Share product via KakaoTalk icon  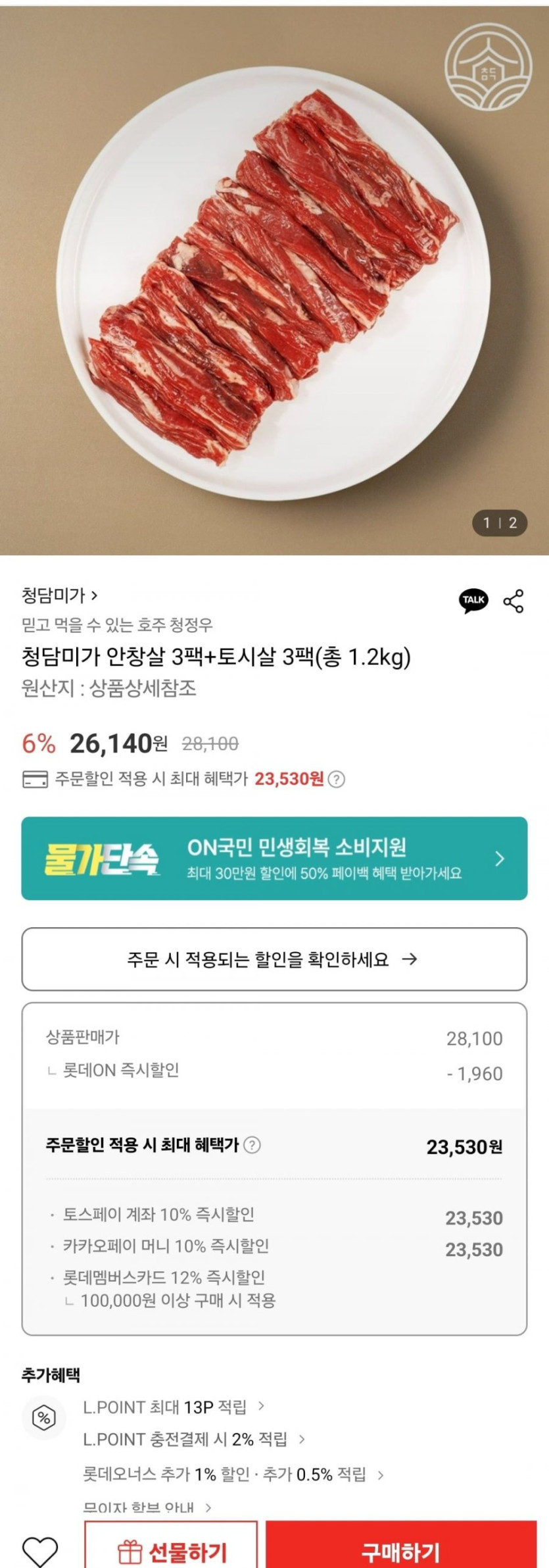click(x=473, y=600)
